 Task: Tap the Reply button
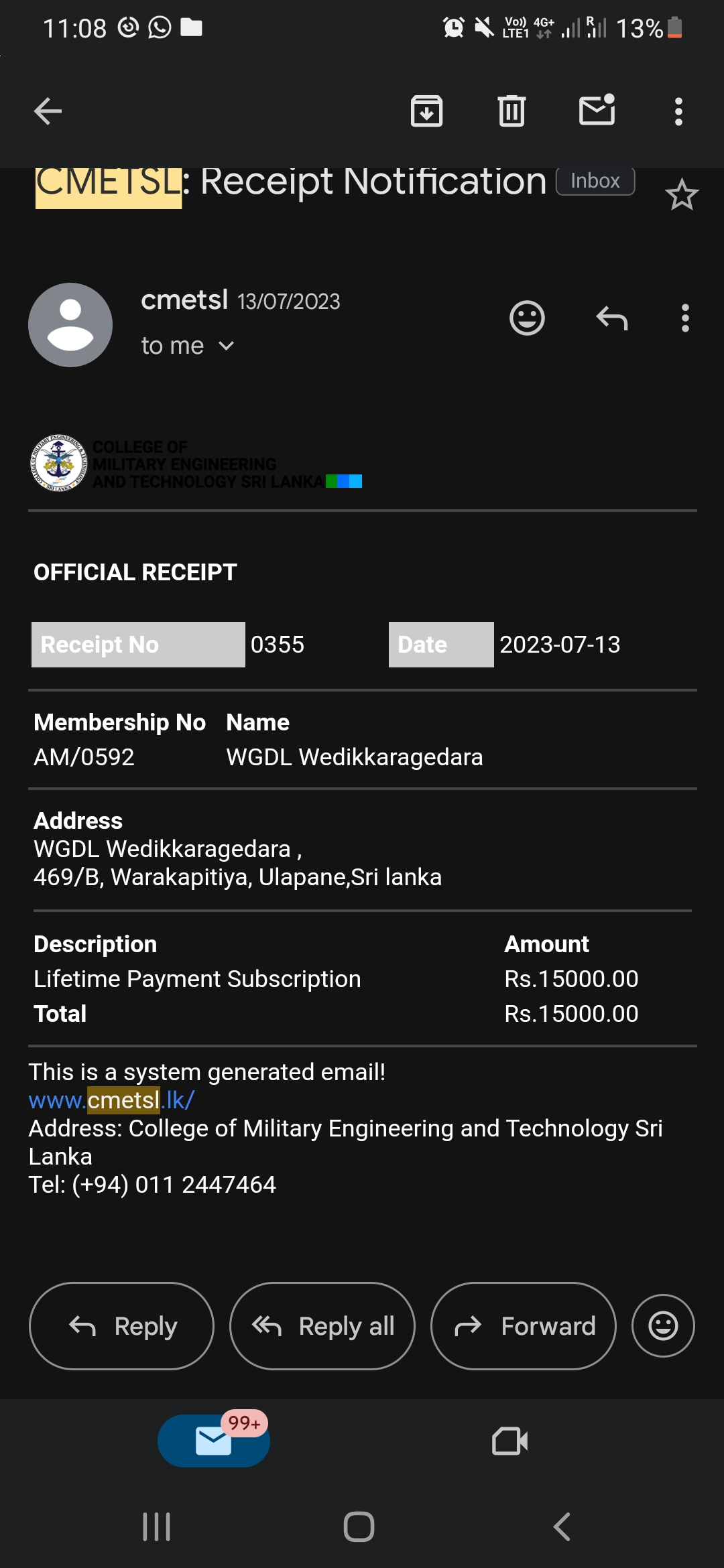[x=122, y=1326]
